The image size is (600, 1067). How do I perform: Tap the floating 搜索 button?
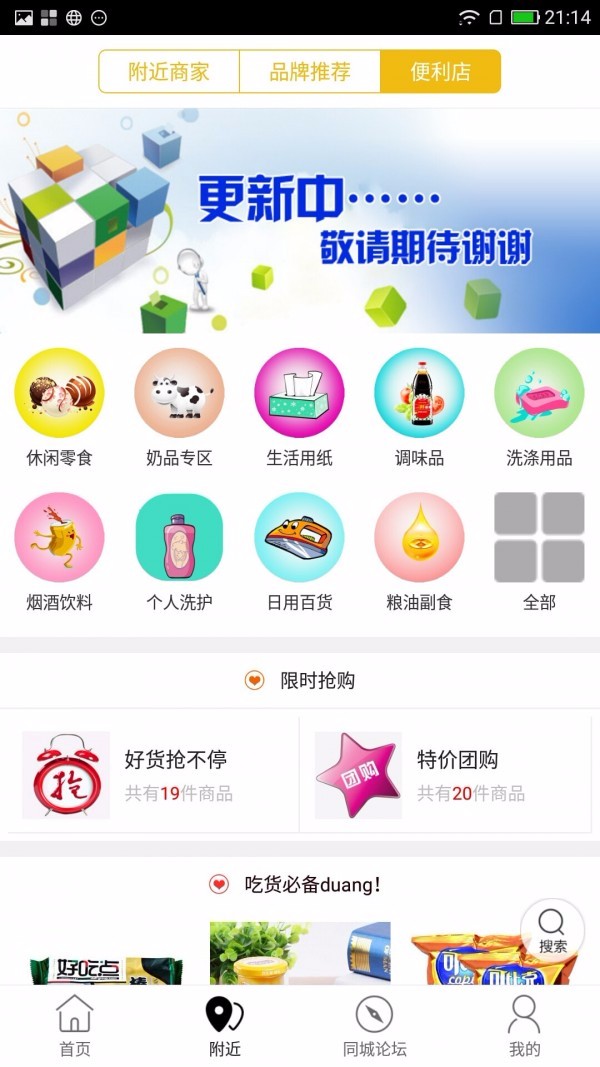[x=552, y=930]
